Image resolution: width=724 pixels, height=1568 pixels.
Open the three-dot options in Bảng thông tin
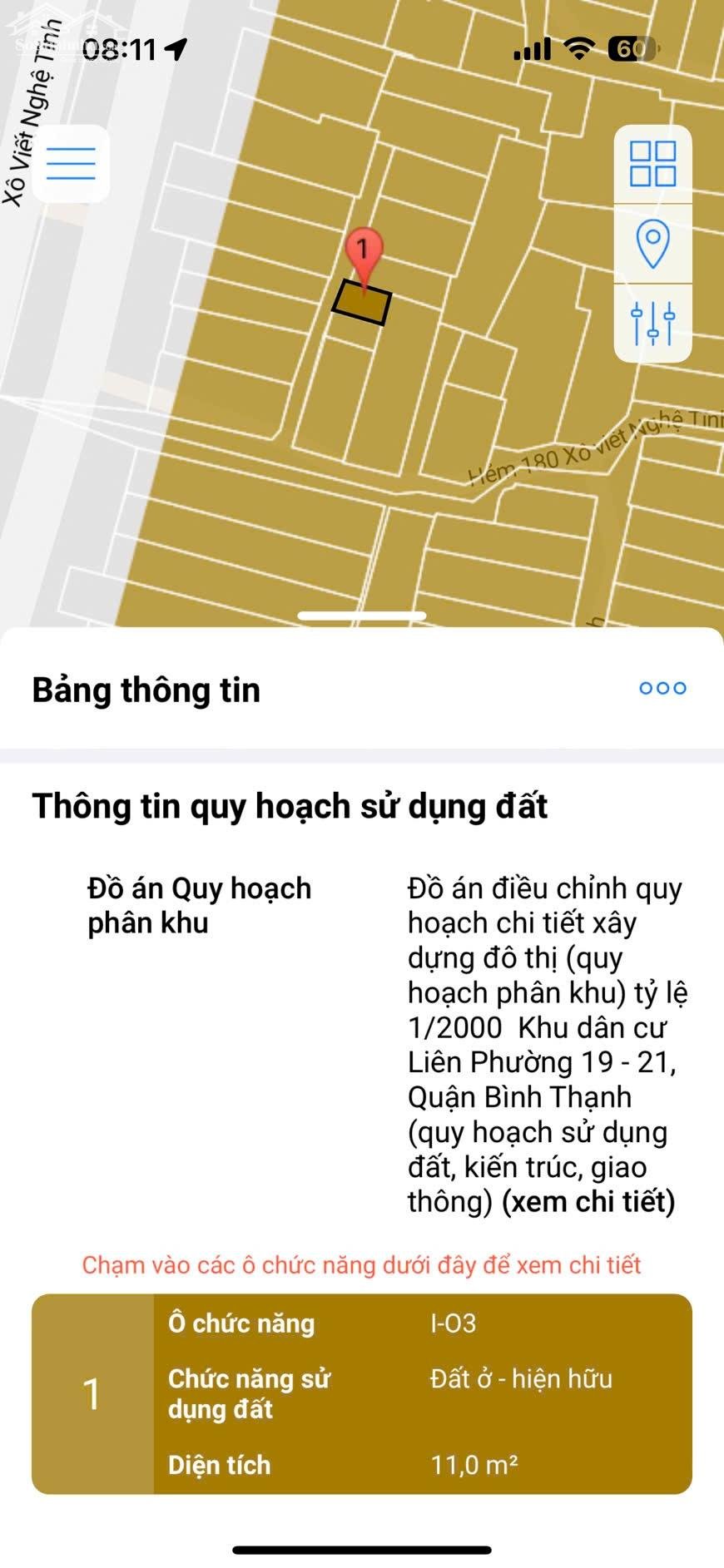pos(662,688)
